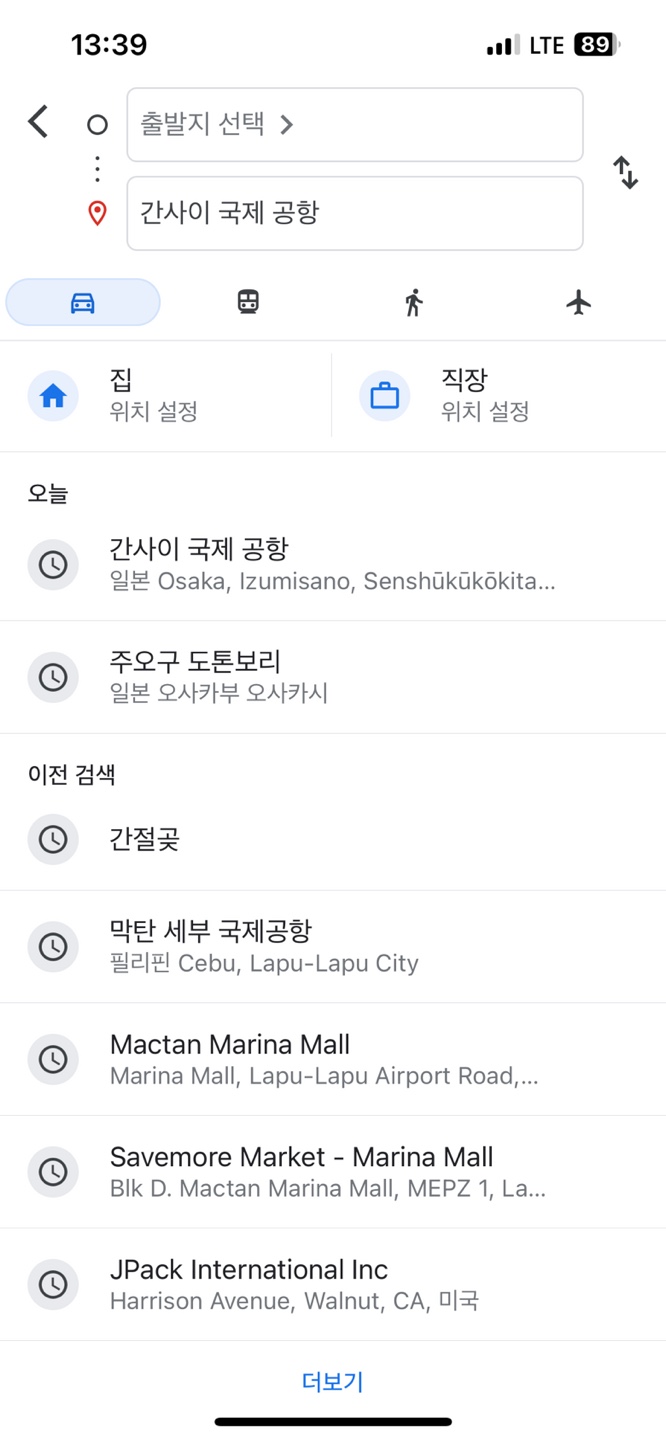Select the driving mode tab
Image resolution: width=666 pixels, height=1440 pixels.
[x=83, y=302]
